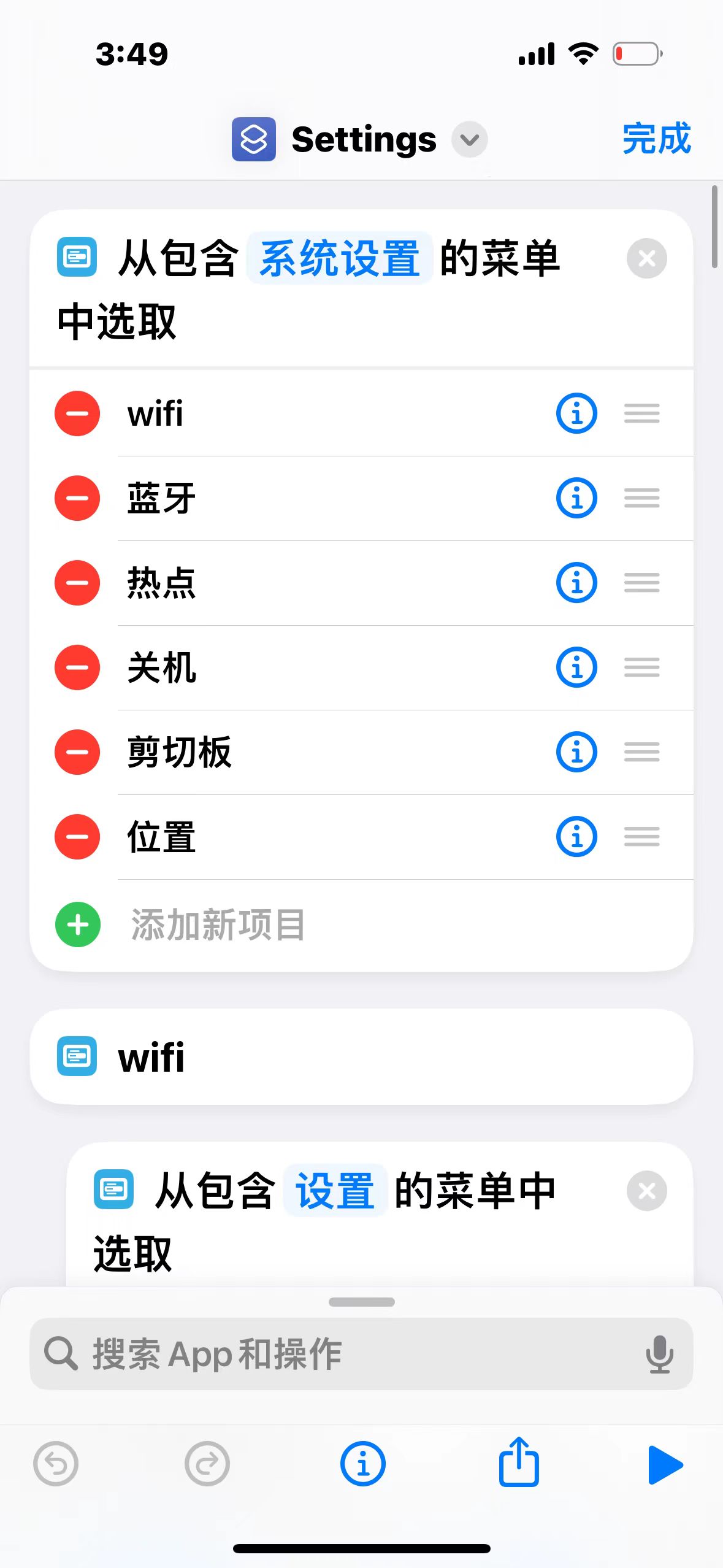Edit the 设置 prompt in the nested menu

click(x=335, y=1190)
